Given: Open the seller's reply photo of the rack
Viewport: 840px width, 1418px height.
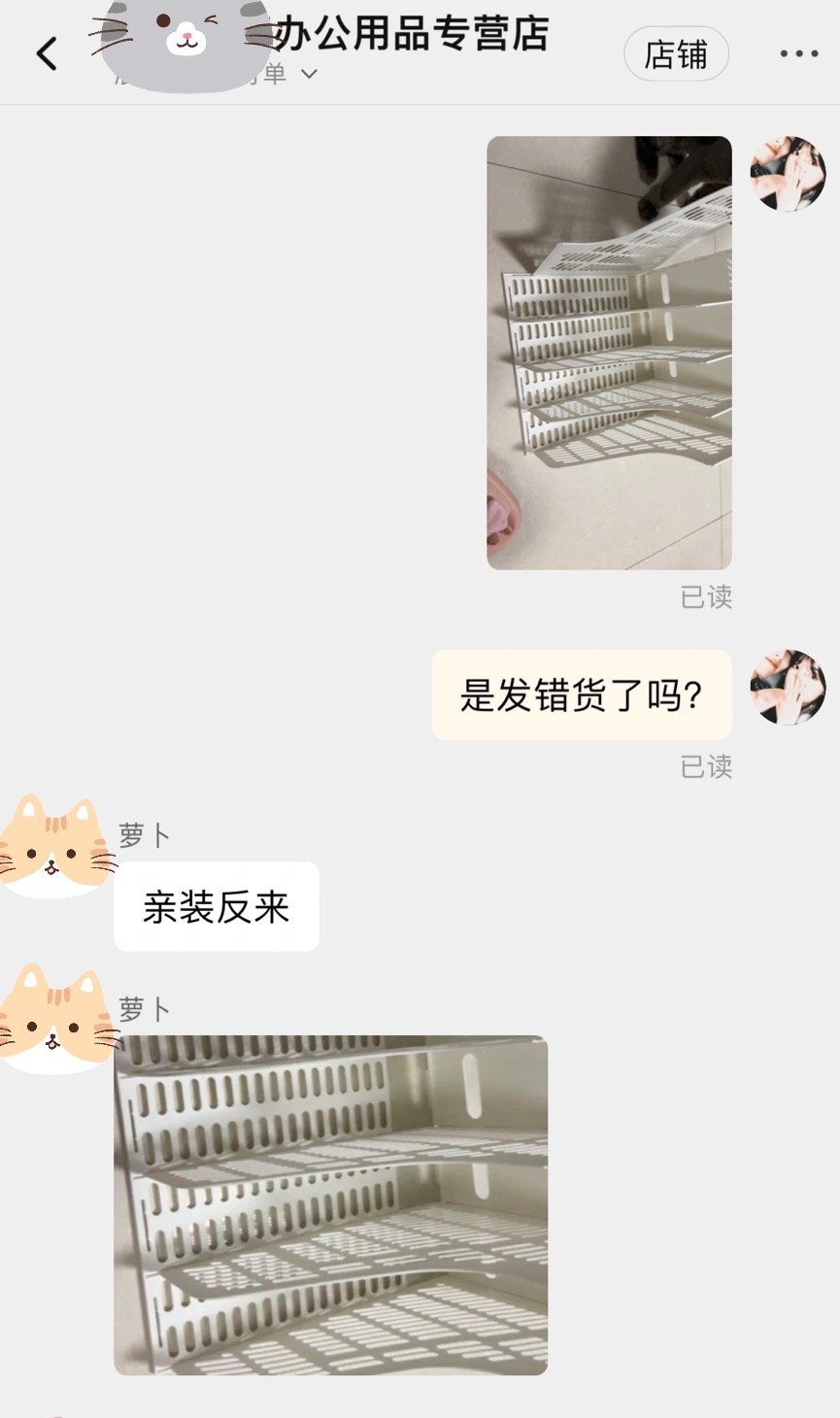Looking at the screenshot, I should point(331,1204).
